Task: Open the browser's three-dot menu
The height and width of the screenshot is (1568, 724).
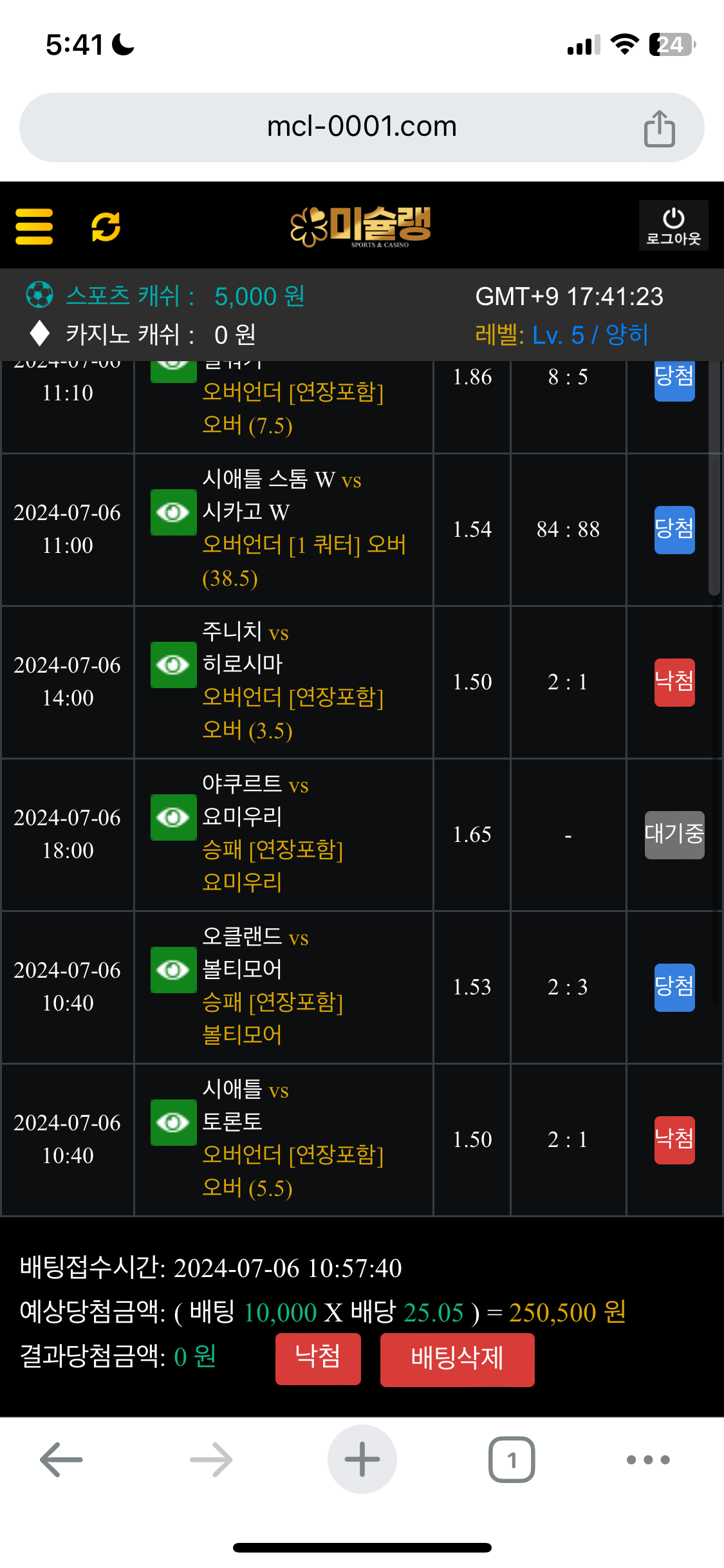Action: (x=648, y=1459)
